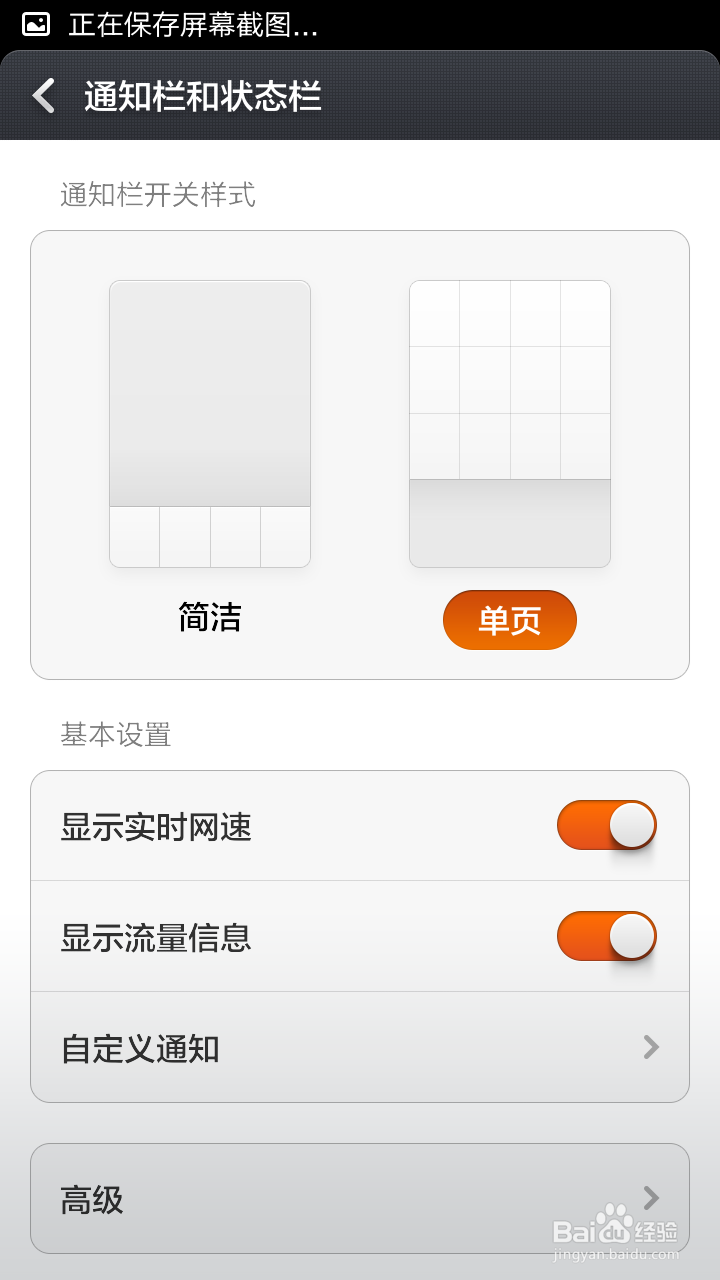Tap the 简洁 label text

click(210, 620)
